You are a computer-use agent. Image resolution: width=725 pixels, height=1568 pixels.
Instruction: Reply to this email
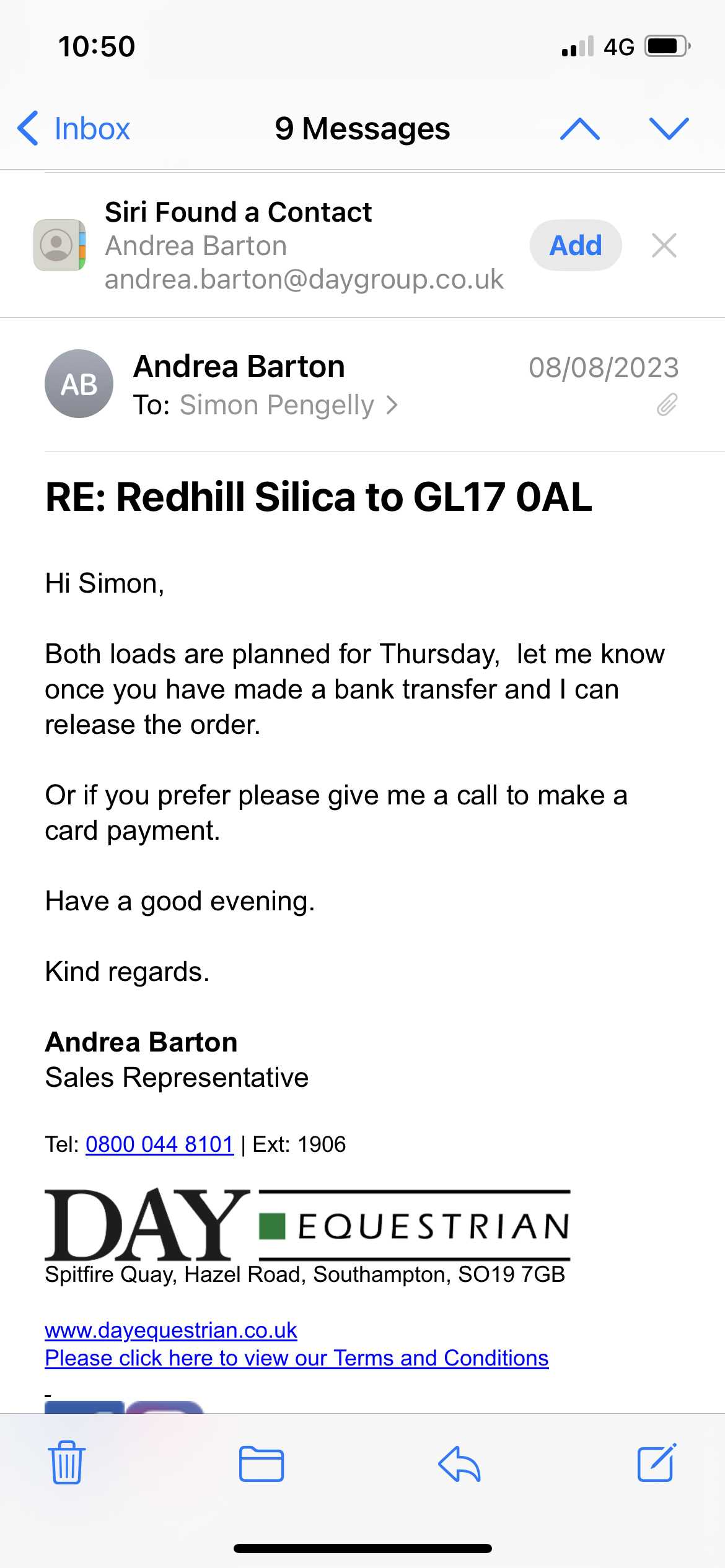point(459,1464)
